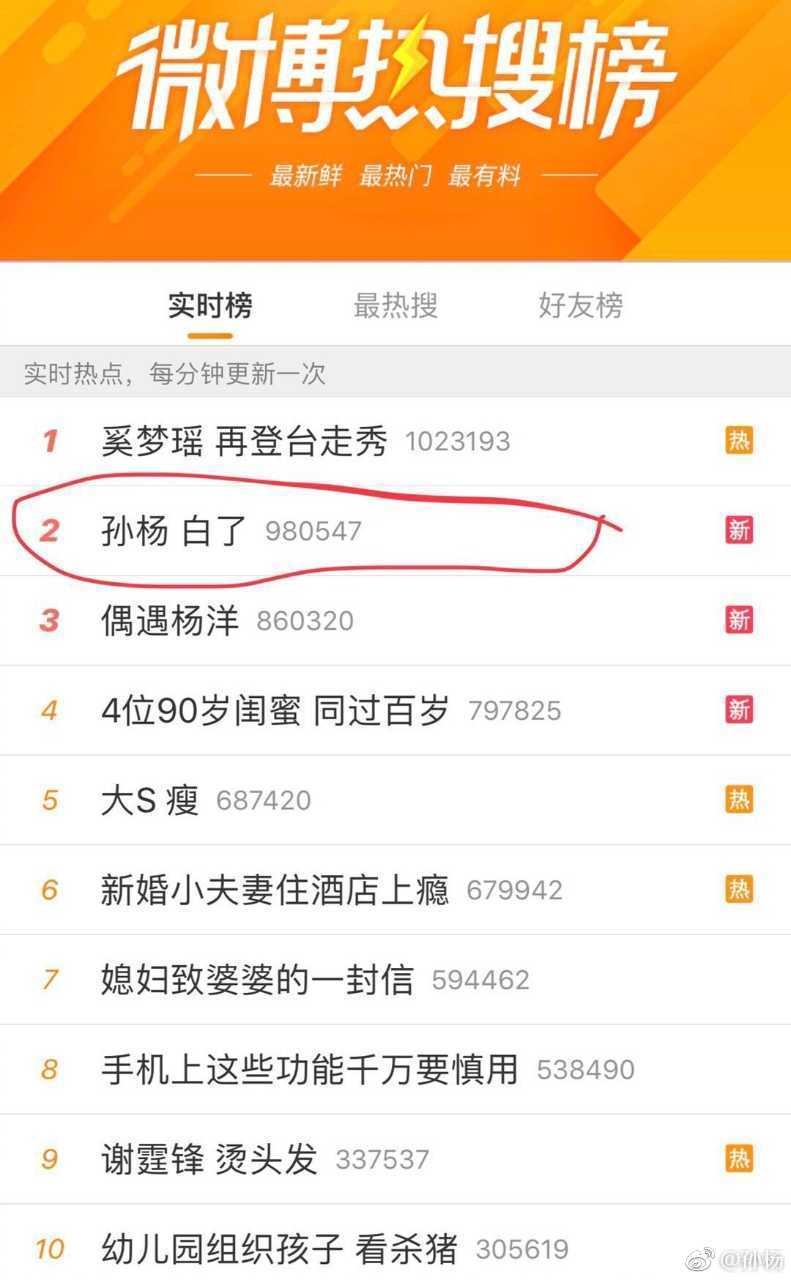Open 手机上这些功能千万要慎用 topic

pyautogui.click(x=395, y=1070)
